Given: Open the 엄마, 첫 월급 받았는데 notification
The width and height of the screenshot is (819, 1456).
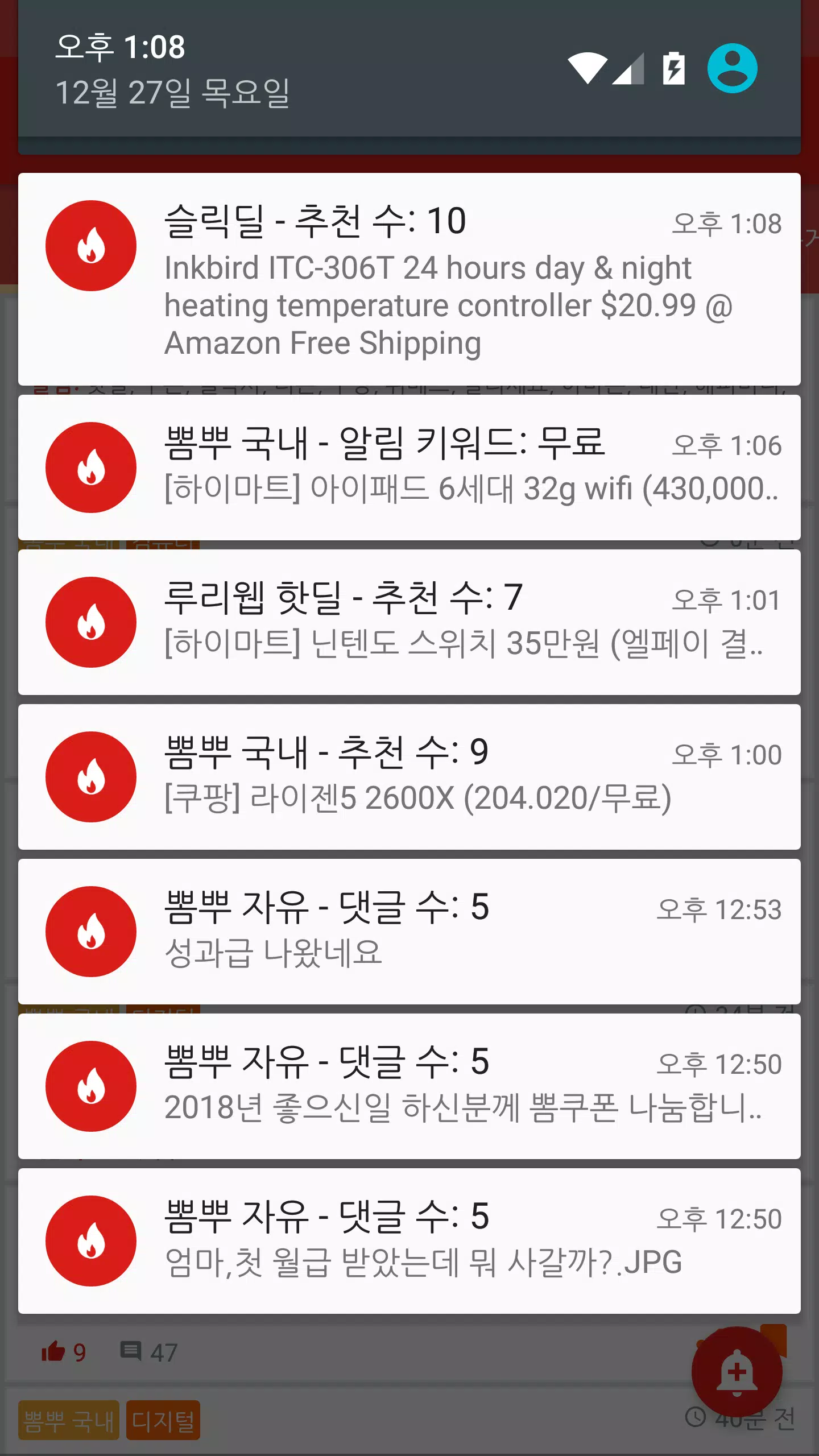Looking at the screenshot, I should tap(409, 1241).
